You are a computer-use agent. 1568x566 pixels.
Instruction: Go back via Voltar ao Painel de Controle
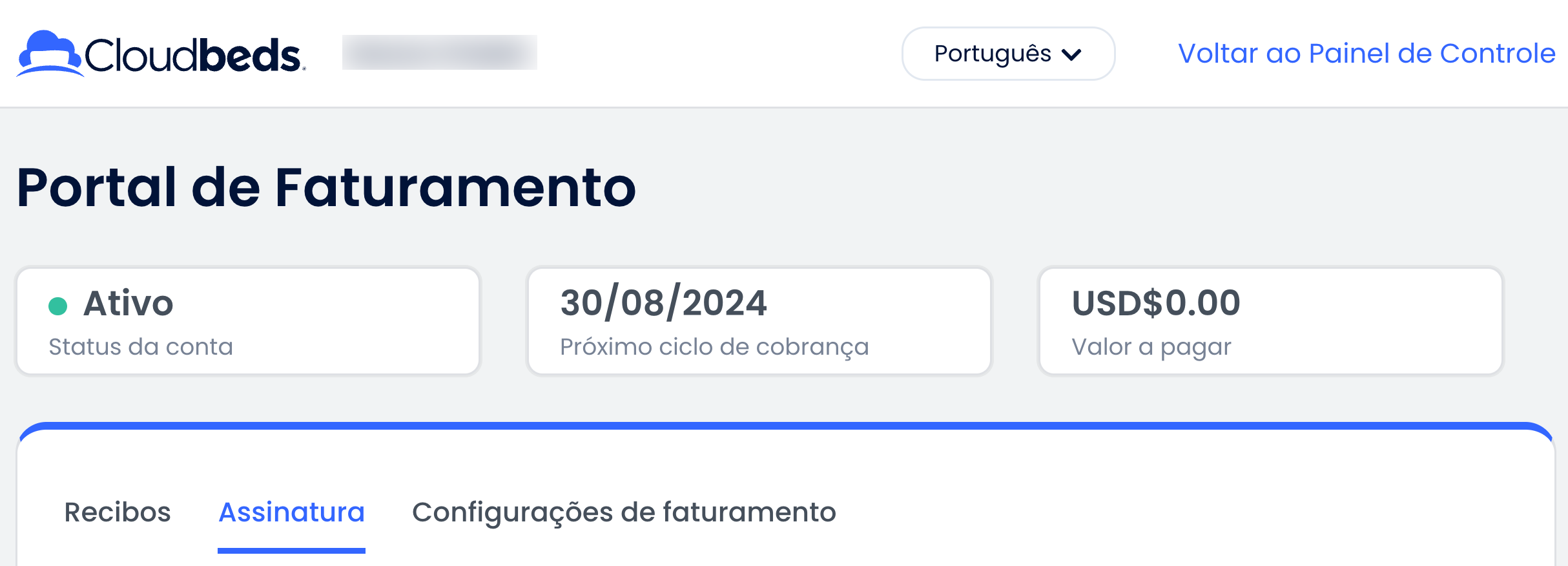1366,54
